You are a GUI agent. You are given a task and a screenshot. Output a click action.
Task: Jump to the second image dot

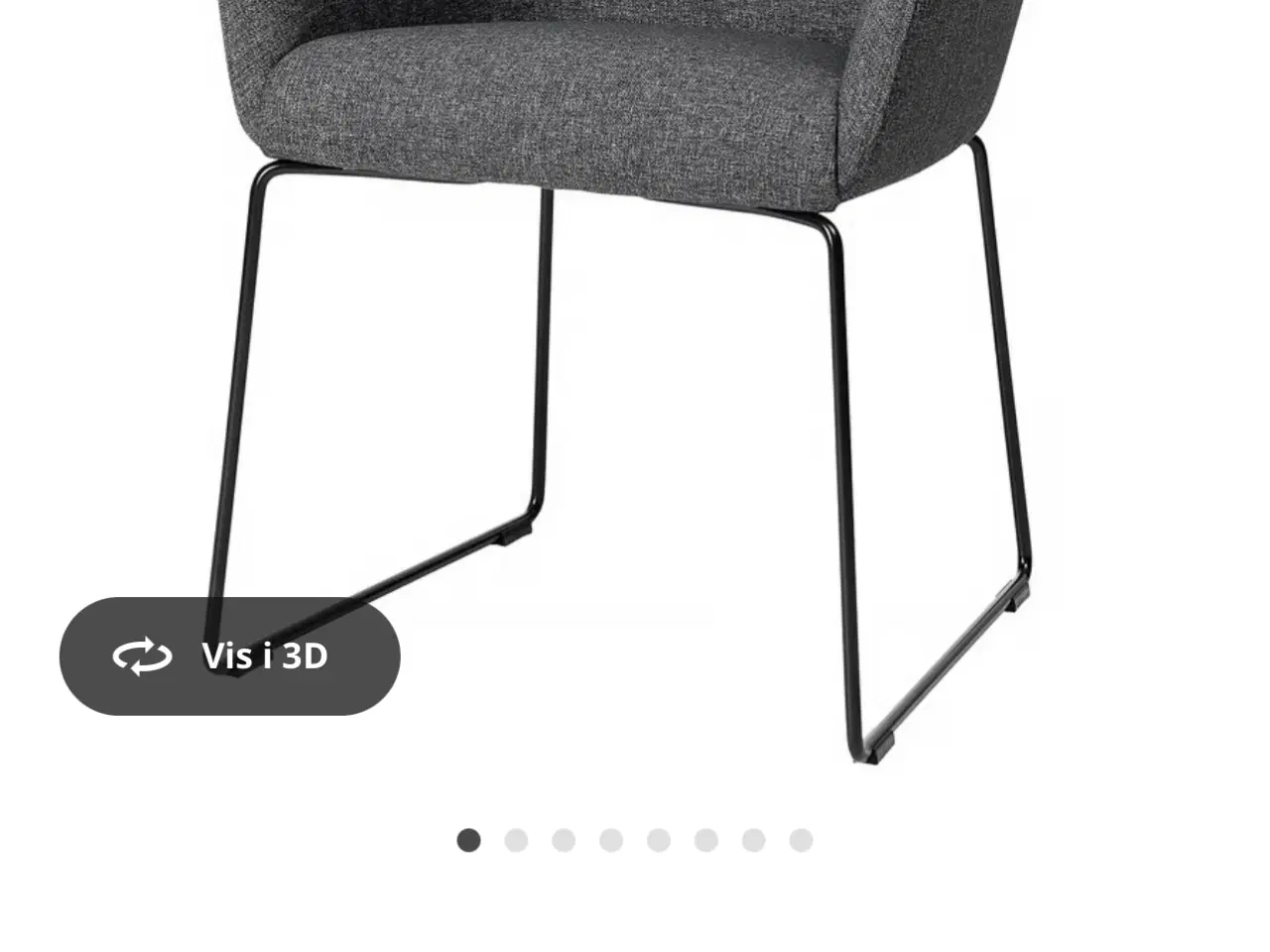516,841
